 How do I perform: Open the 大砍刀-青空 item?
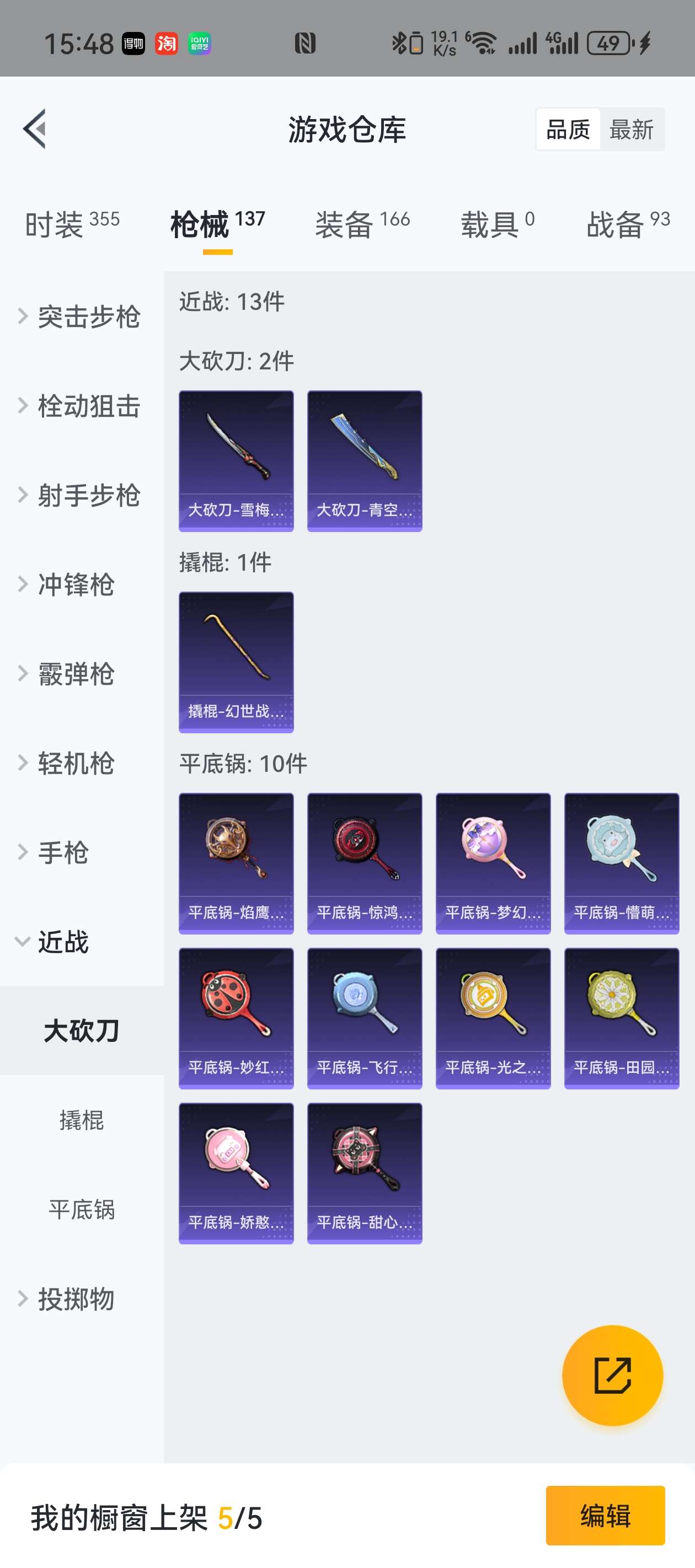(364, 461)
